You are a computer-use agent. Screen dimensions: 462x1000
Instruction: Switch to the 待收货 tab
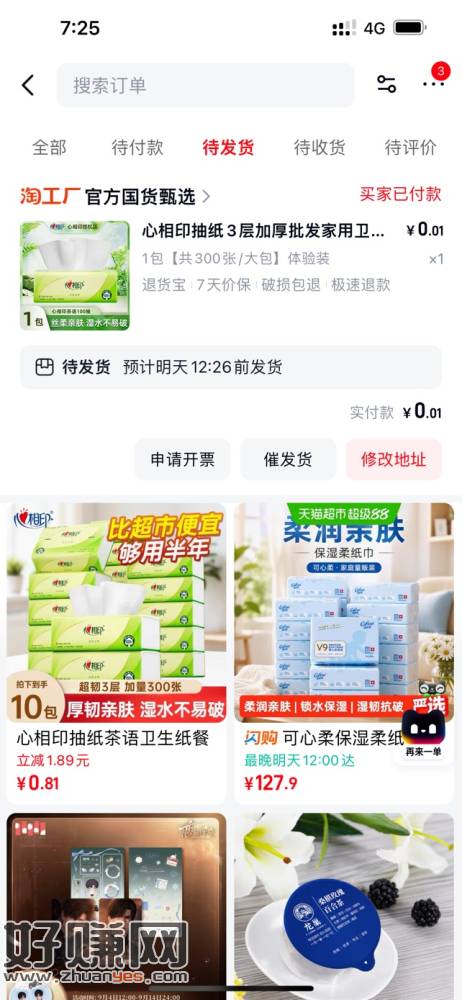(x=319, y=147)
